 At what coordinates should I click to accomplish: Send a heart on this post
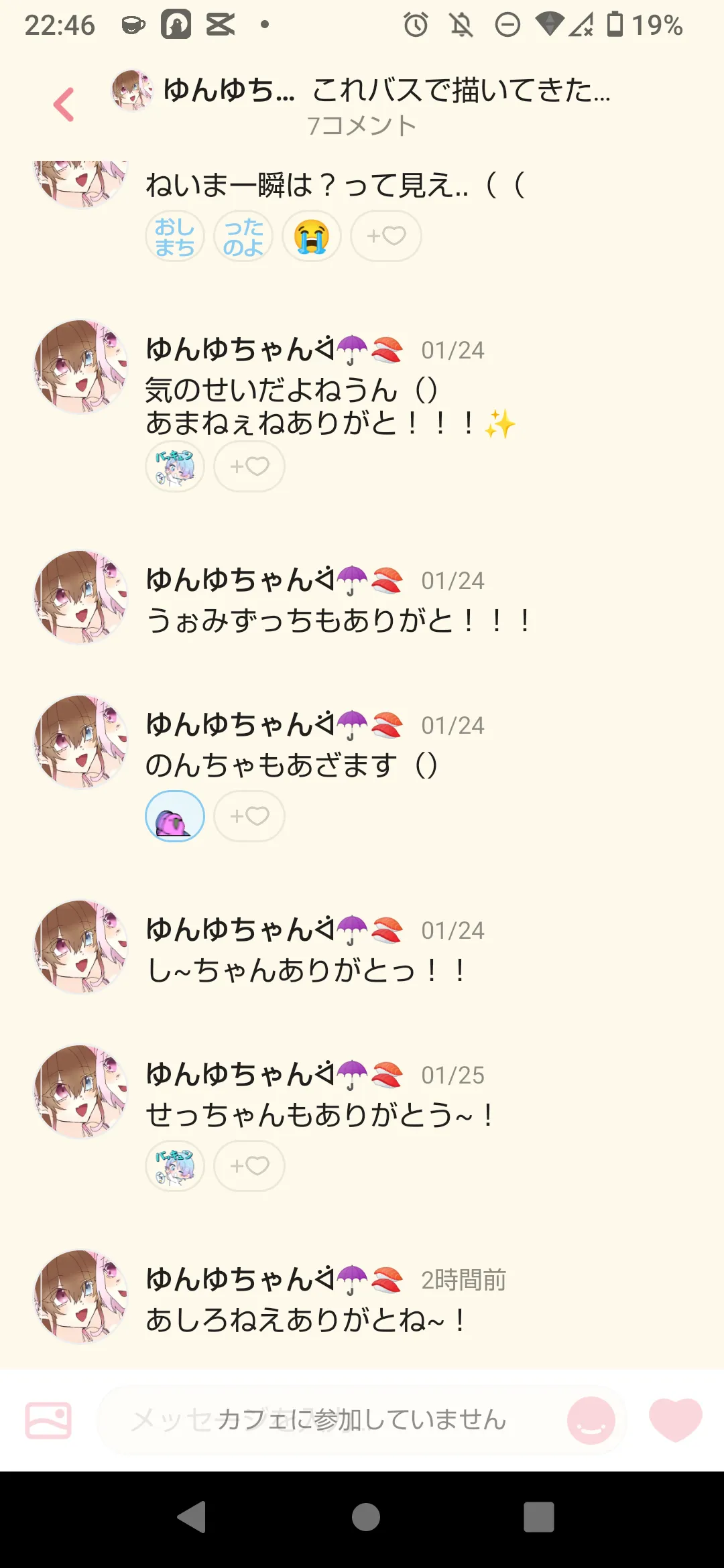pos(675,1420)
